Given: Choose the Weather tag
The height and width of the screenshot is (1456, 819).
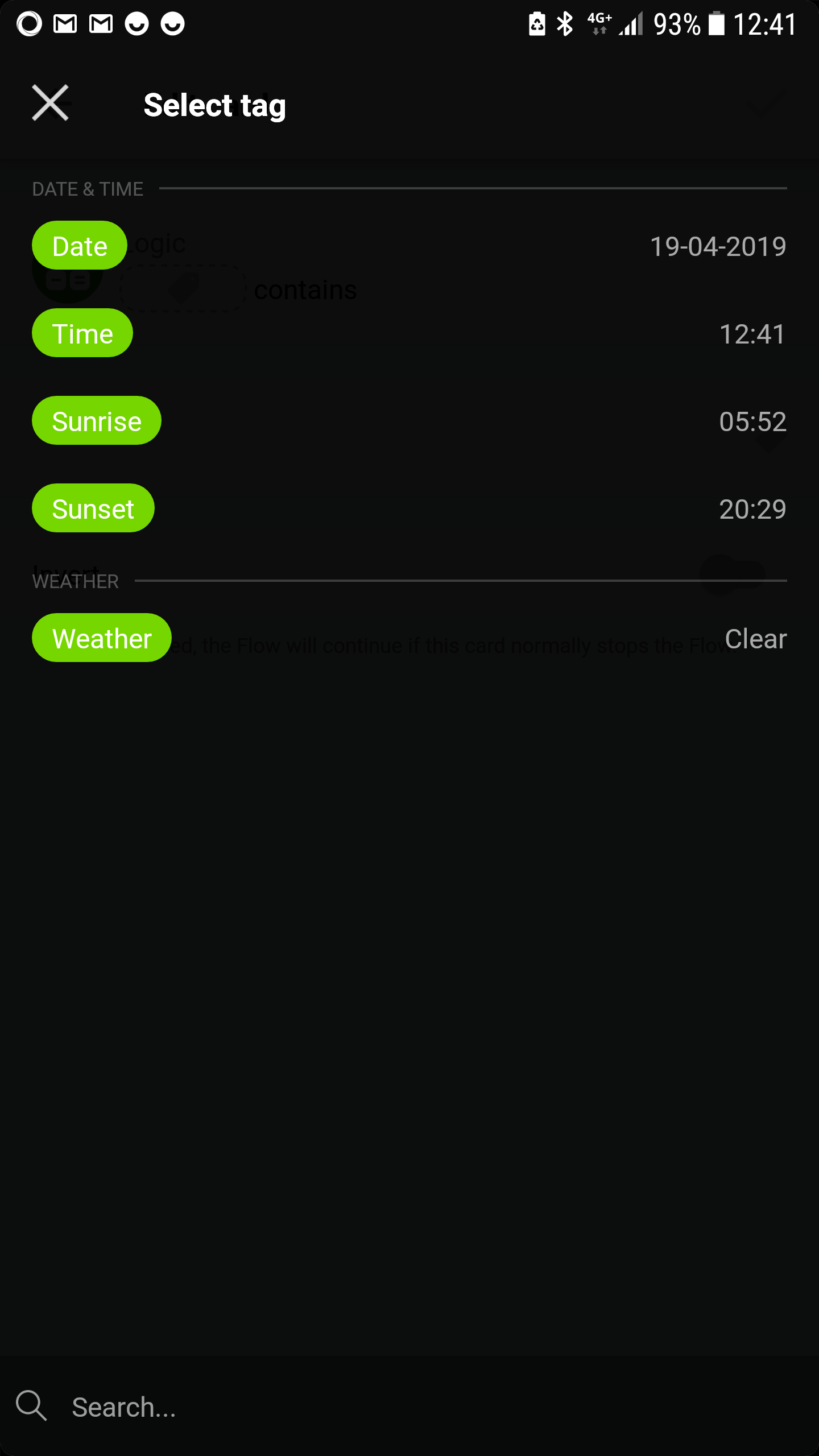Looking at the screenshot, I should click(102, 638).
